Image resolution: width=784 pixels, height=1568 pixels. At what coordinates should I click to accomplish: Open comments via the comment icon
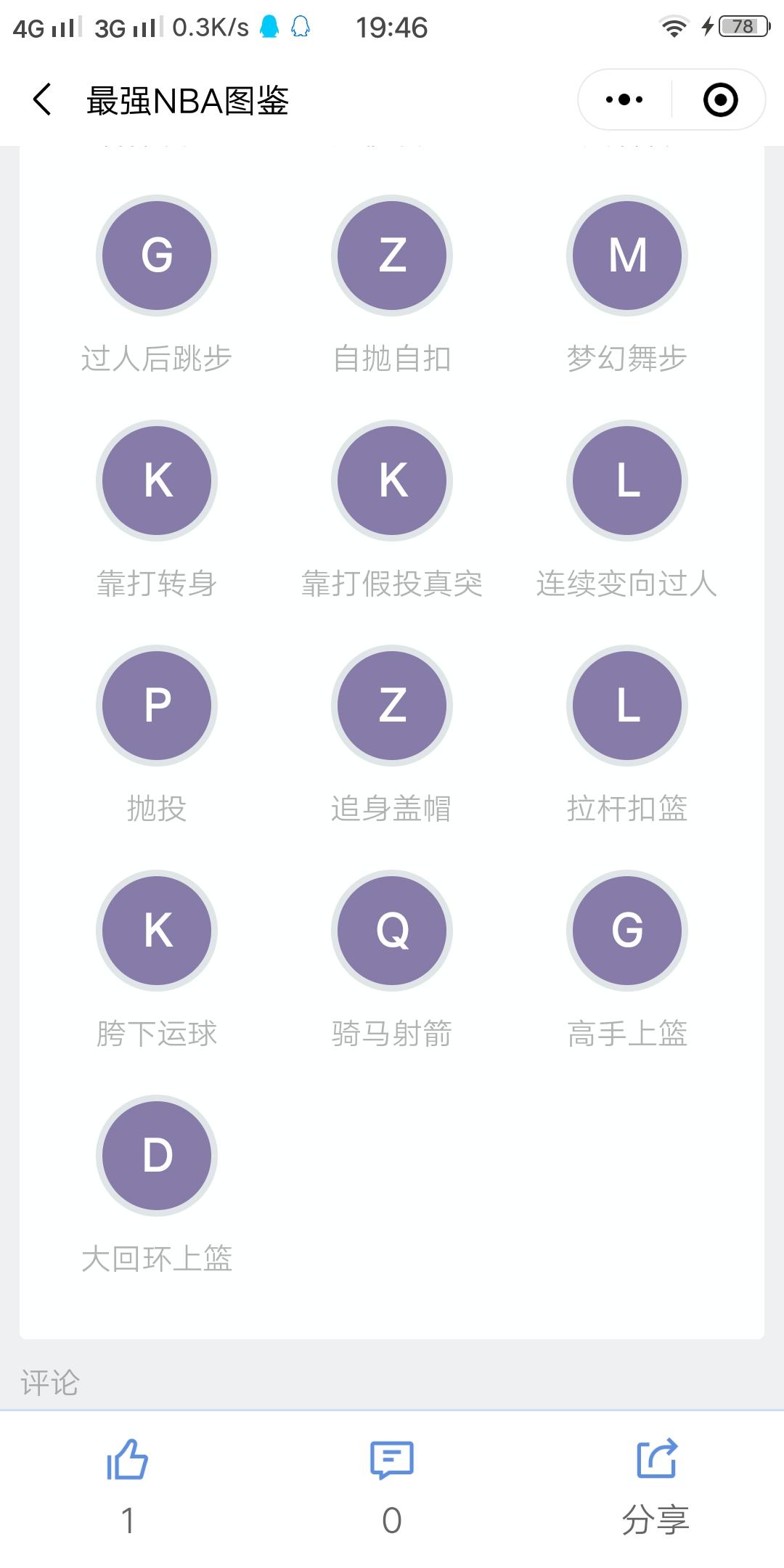coord(392,1460)
